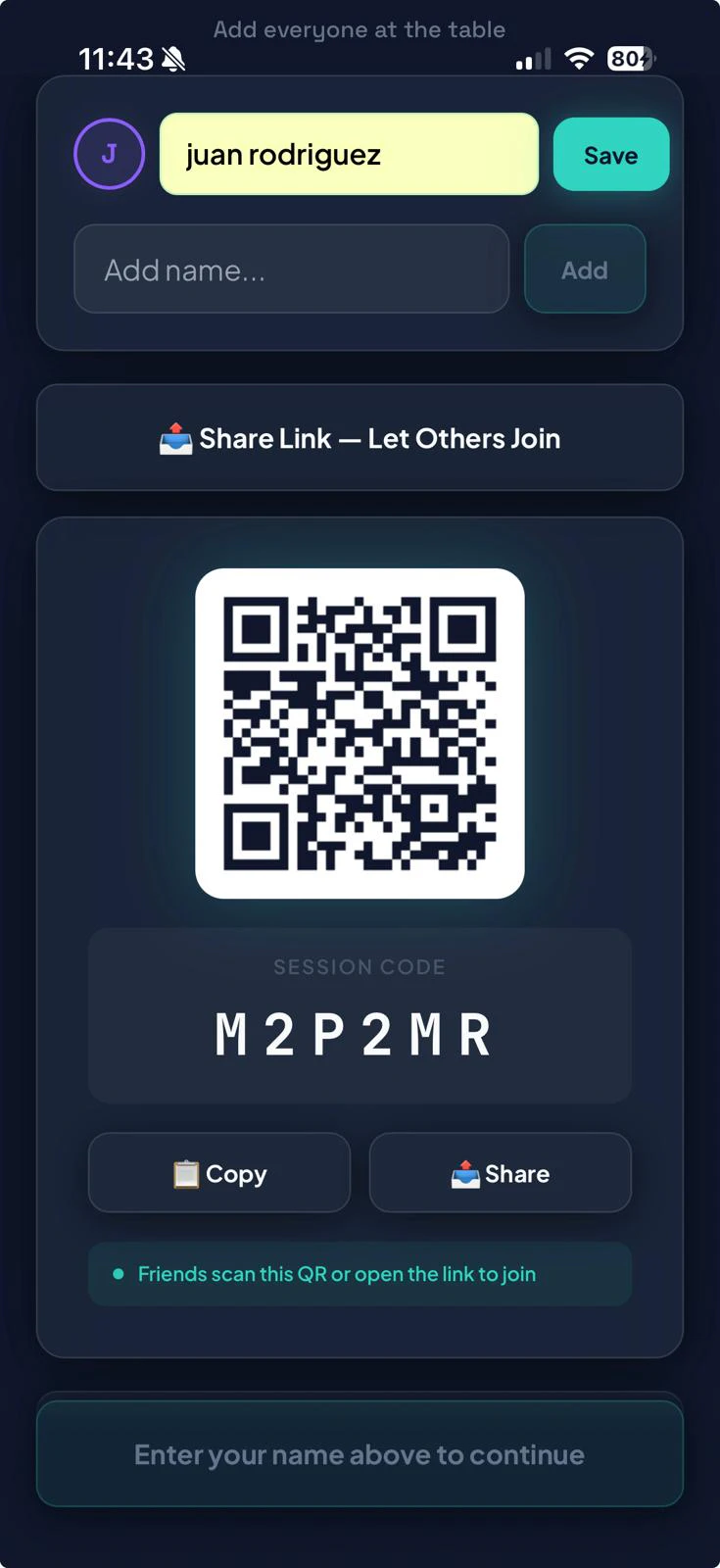Open Share Link — Let Others Join
Image resolution: width=720 pixels, height=1568 pixels.
pyautogui.click(x=360, y=438)
